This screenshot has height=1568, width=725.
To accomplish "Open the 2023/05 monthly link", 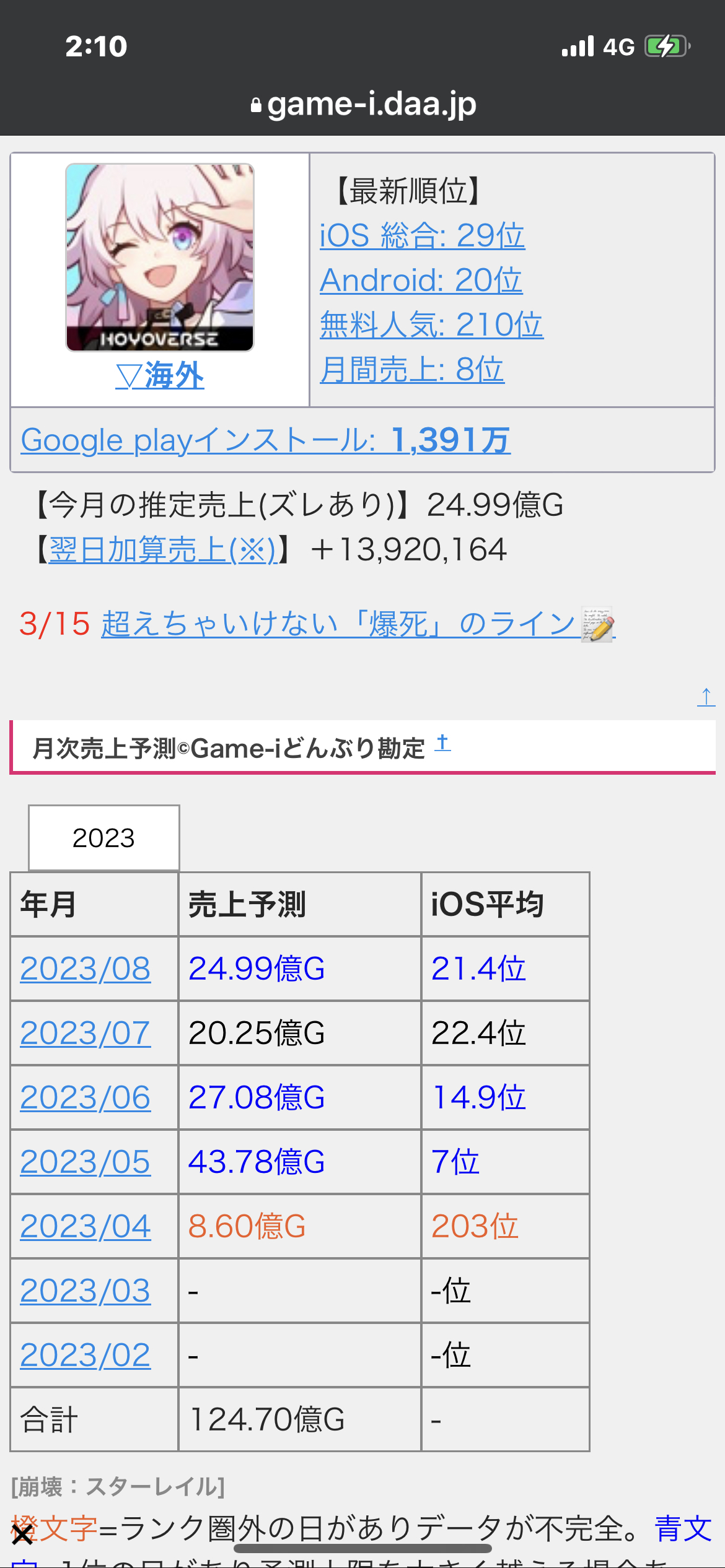I will [86, 1162].
